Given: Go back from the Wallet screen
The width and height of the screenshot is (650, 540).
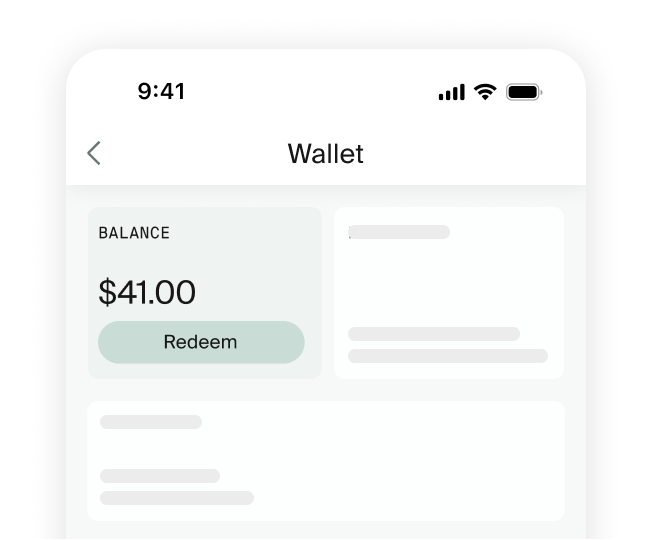Looking at the screenshot, I should click(94, 153).
